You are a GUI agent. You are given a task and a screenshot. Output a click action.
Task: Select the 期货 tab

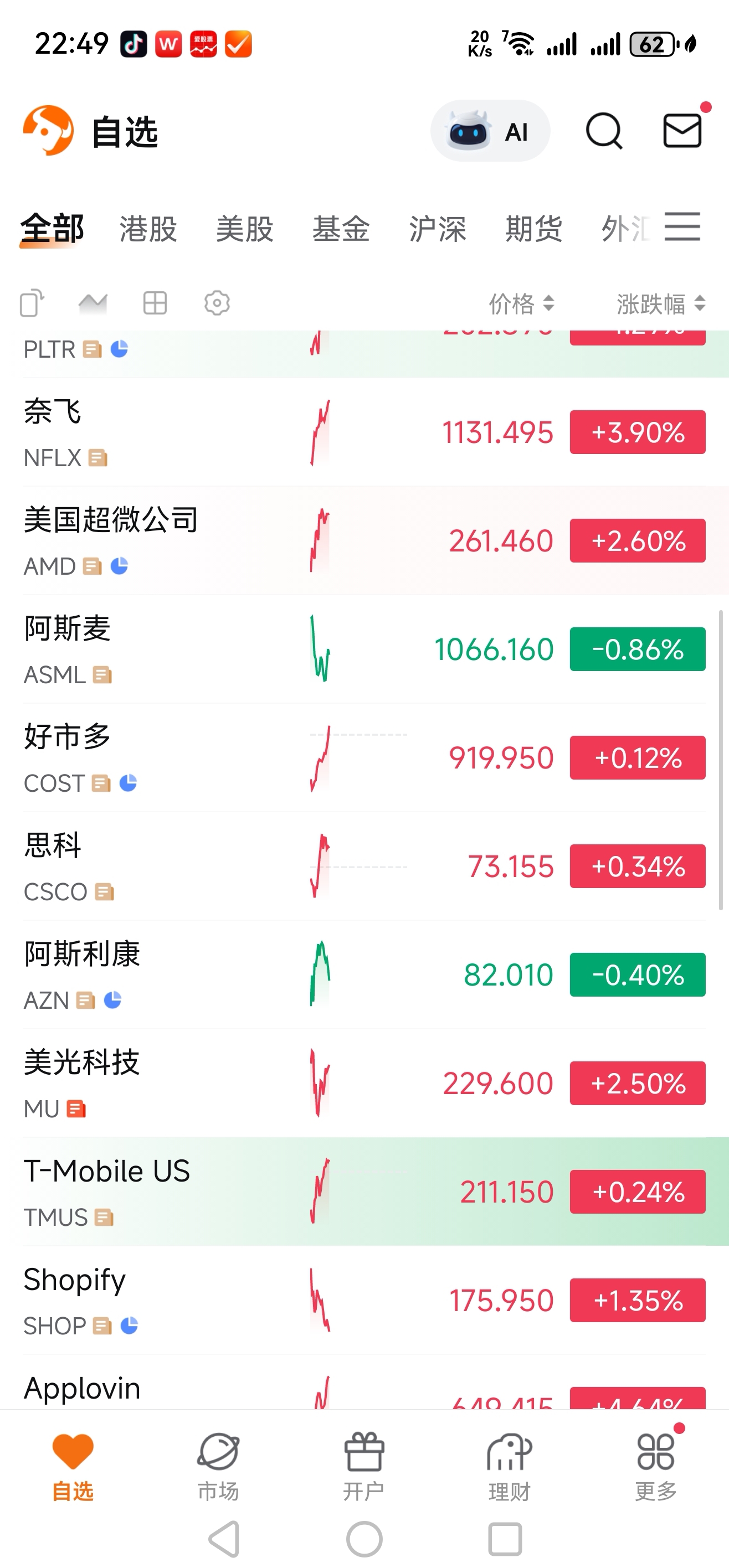(x=533, y=229)
